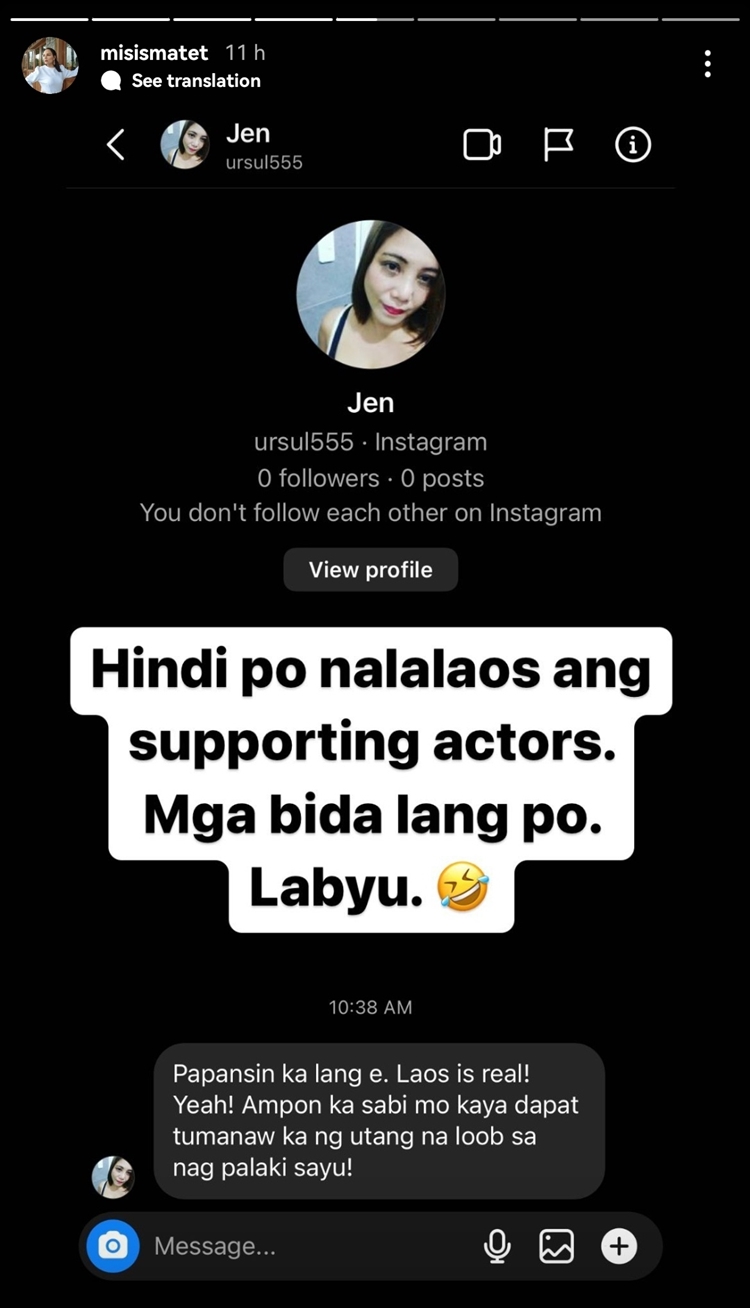Image resolution: width=750 pixels, height=1308 pixels.
Task: Open Jen's large profile photo
Action: tap(371, 293)
